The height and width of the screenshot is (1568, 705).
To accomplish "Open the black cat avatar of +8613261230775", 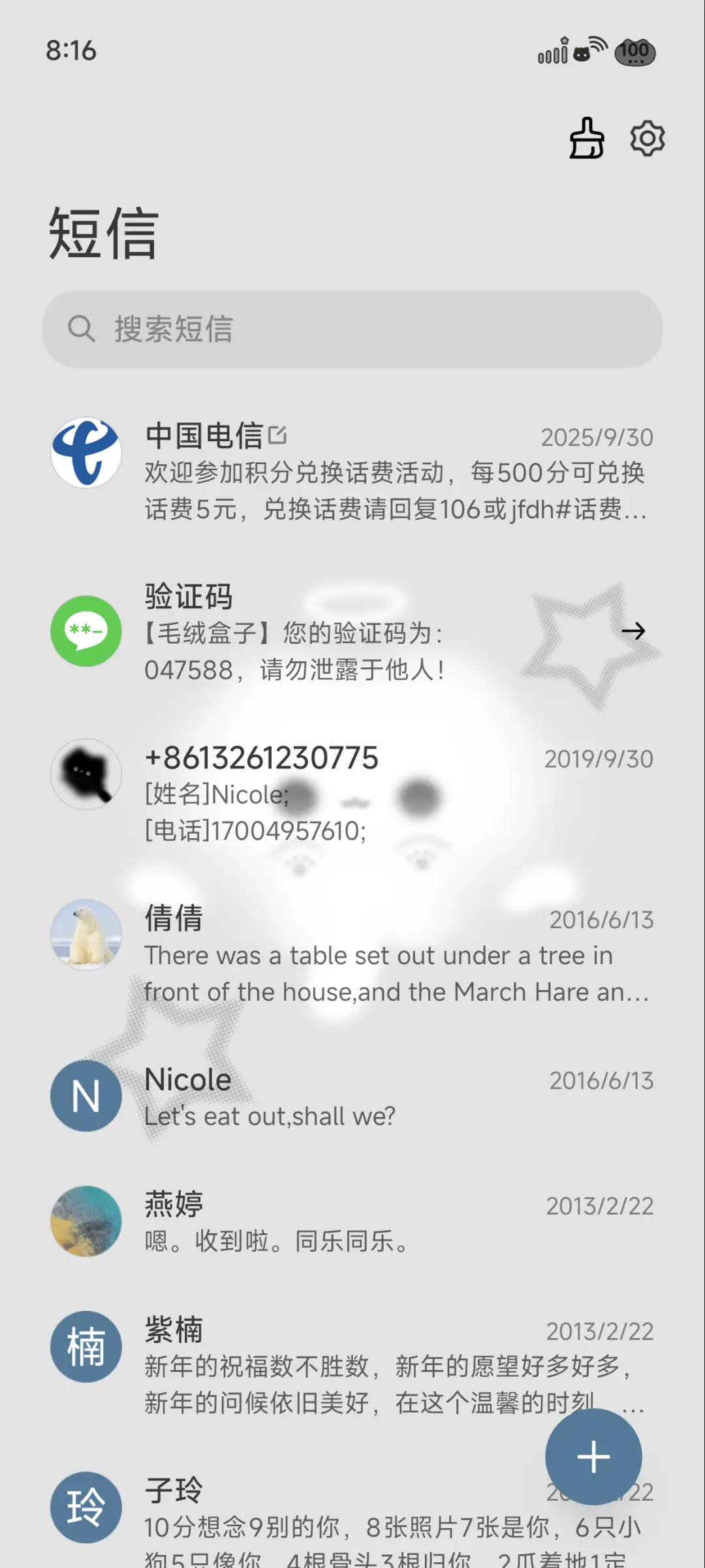I will (x=86, y=774).
